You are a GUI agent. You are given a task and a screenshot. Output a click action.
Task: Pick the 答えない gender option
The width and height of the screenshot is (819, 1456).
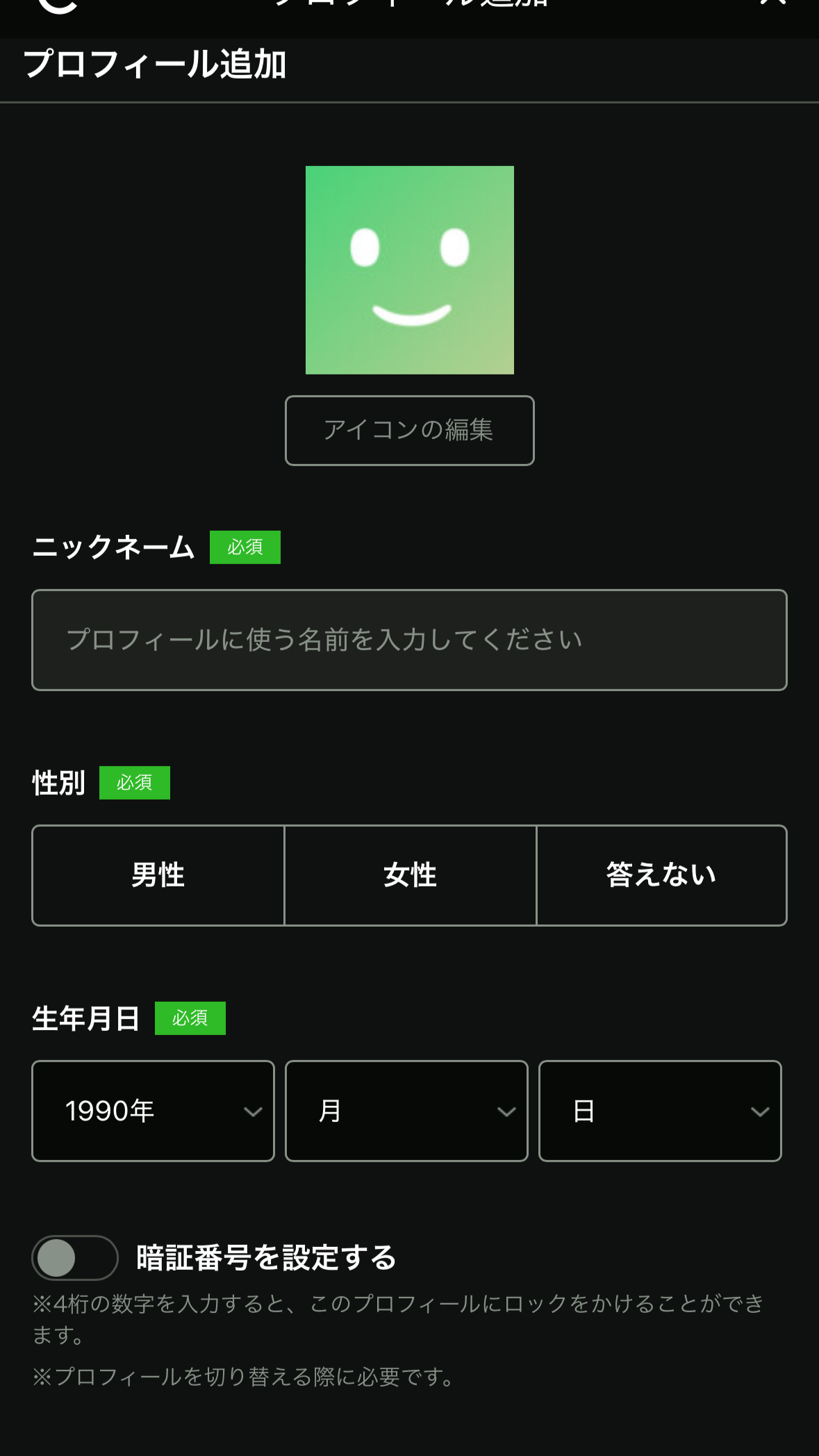coord(661,875)
